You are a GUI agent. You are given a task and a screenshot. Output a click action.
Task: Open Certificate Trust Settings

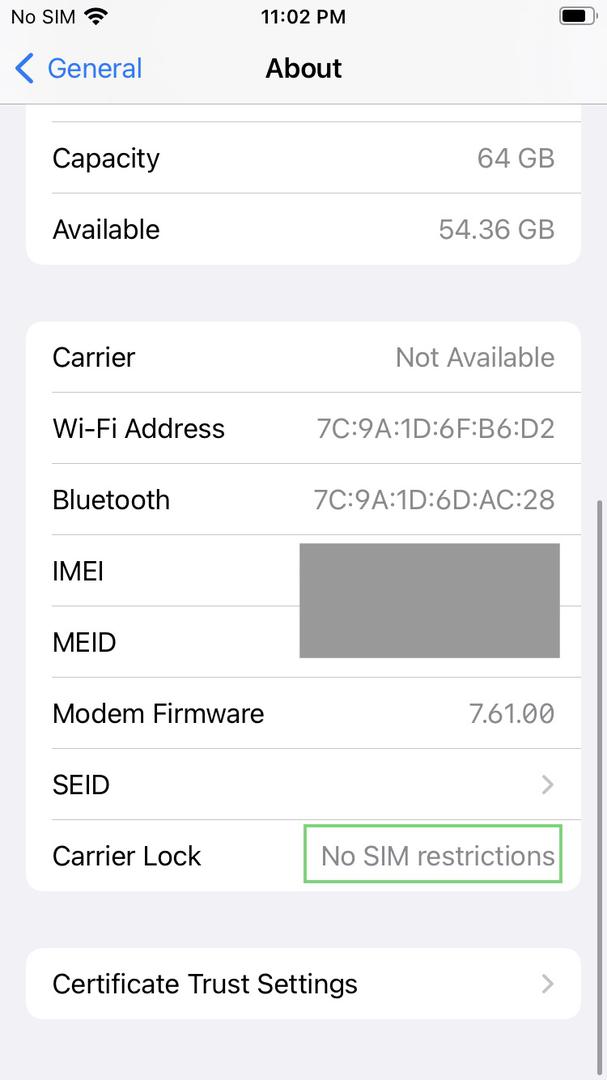[303, 984]
